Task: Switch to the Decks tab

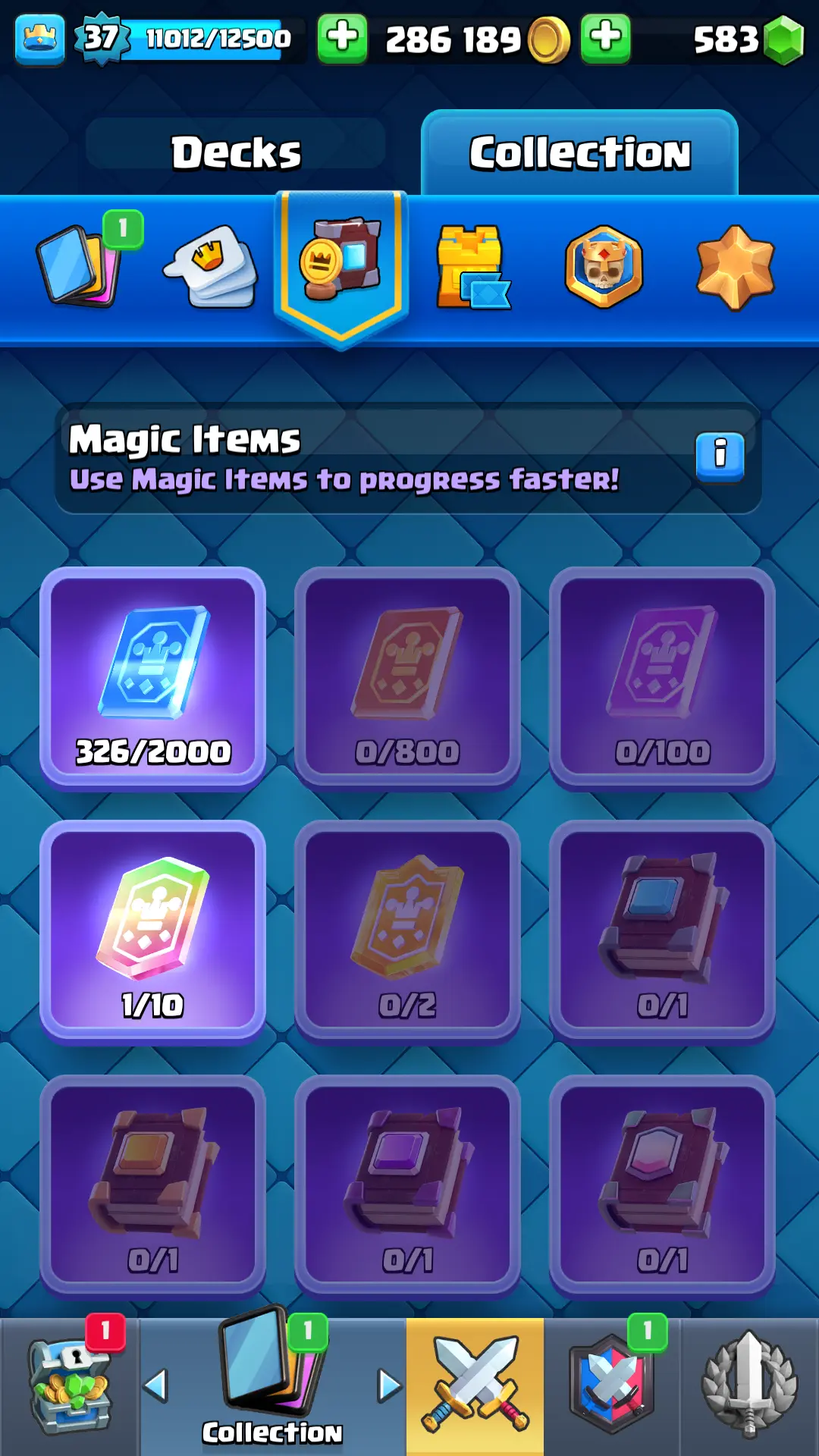Action: click(236, 152)
